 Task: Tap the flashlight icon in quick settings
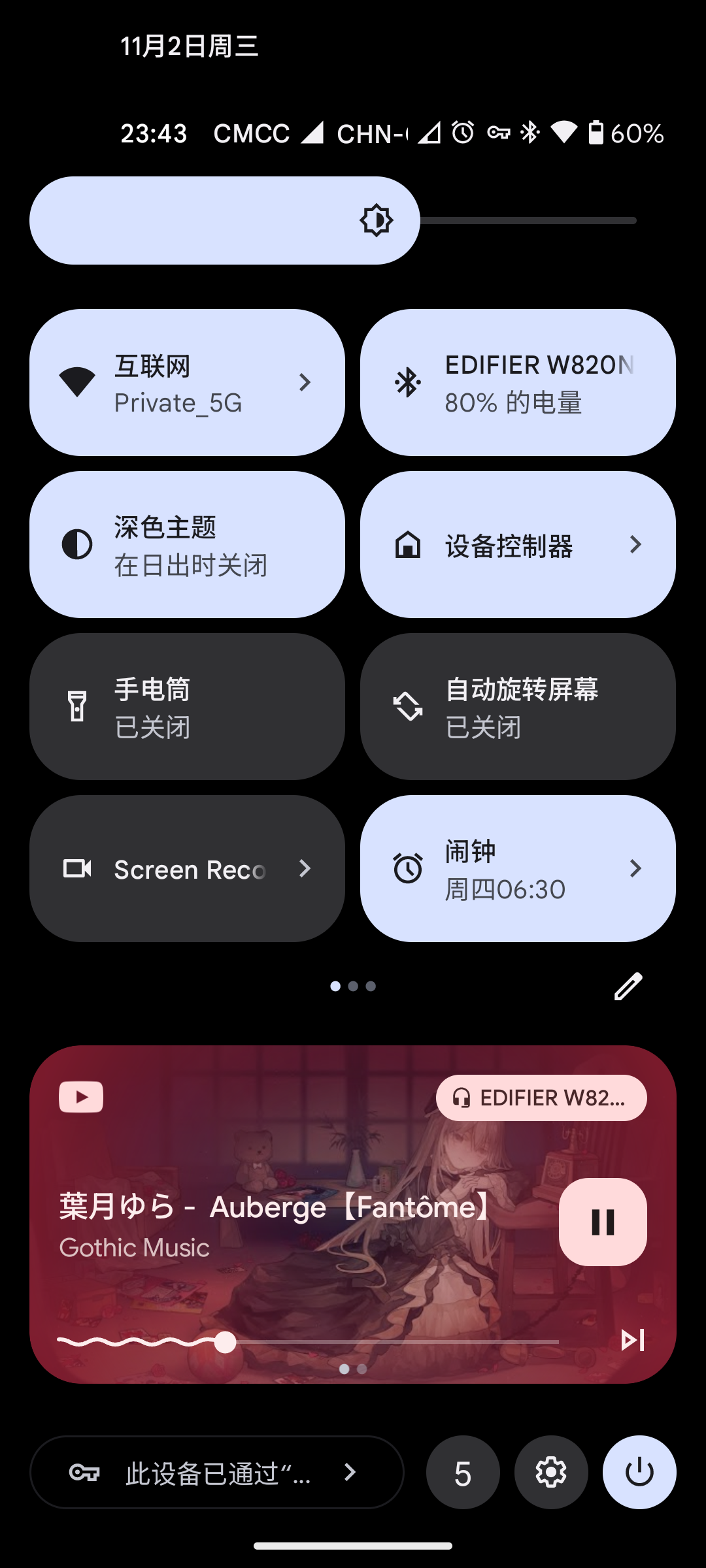coord(76,707)
